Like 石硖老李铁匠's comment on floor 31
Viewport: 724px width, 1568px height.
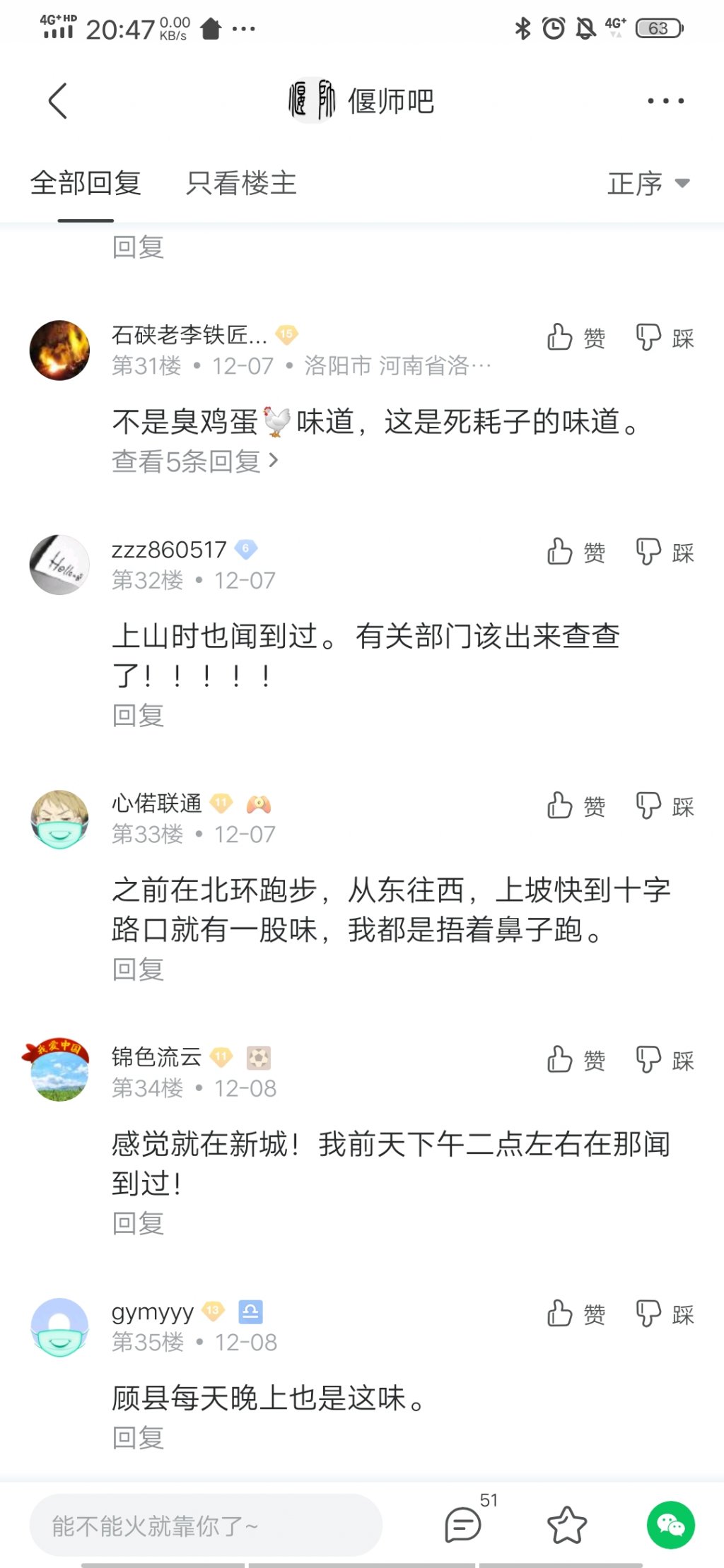click(576, 338)
